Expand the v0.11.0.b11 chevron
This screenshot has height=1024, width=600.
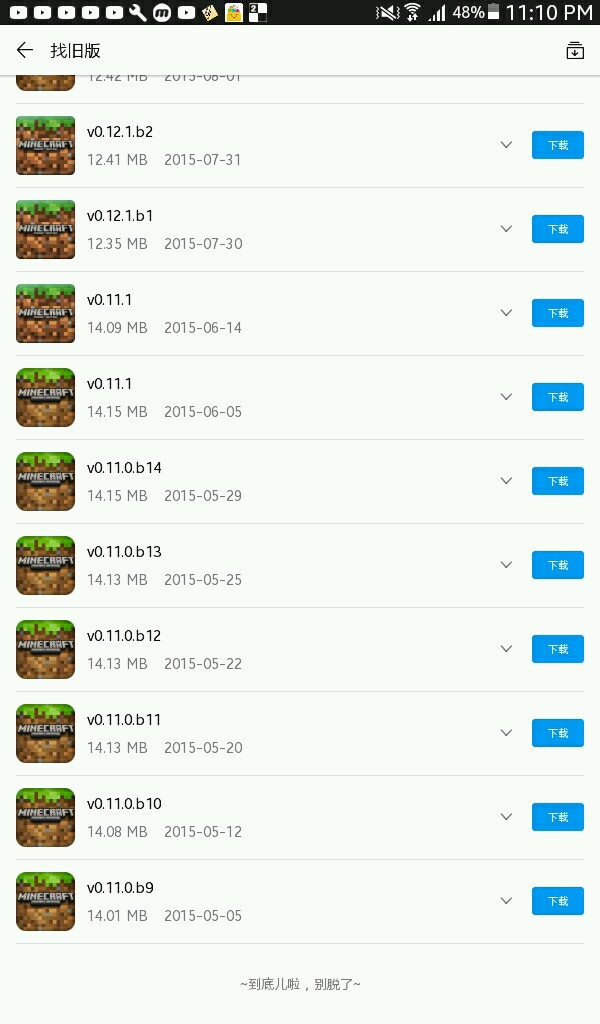click(x=506, y=733)
